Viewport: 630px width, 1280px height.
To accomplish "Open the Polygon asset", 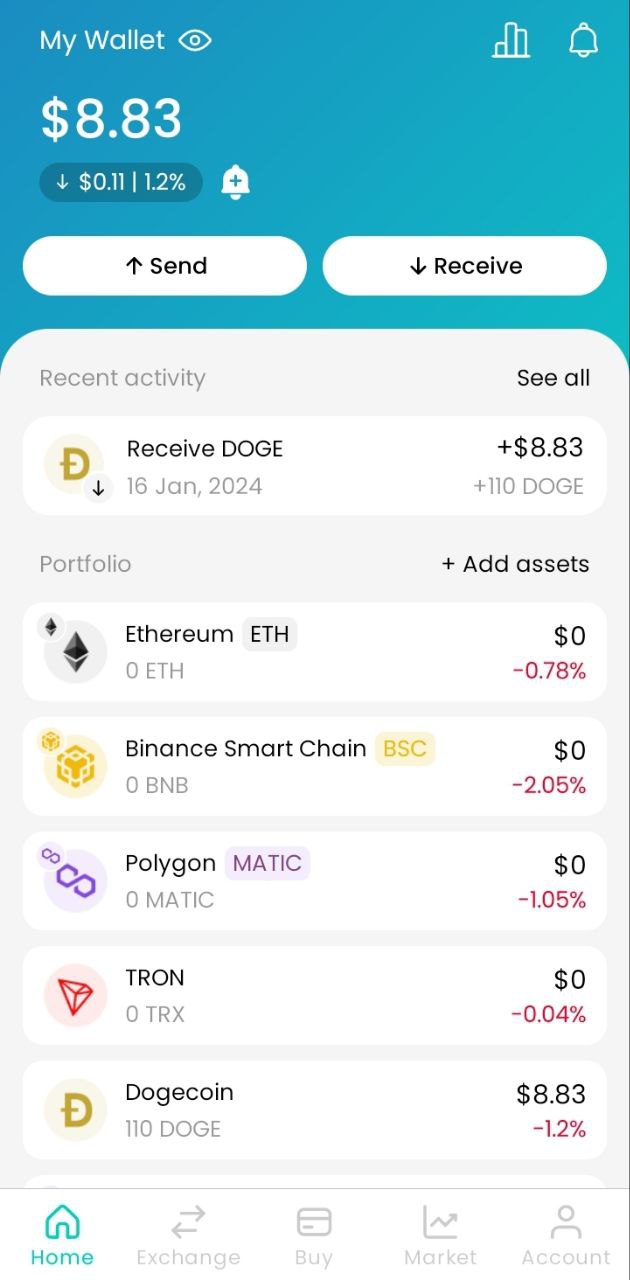I will pos(315,881).
